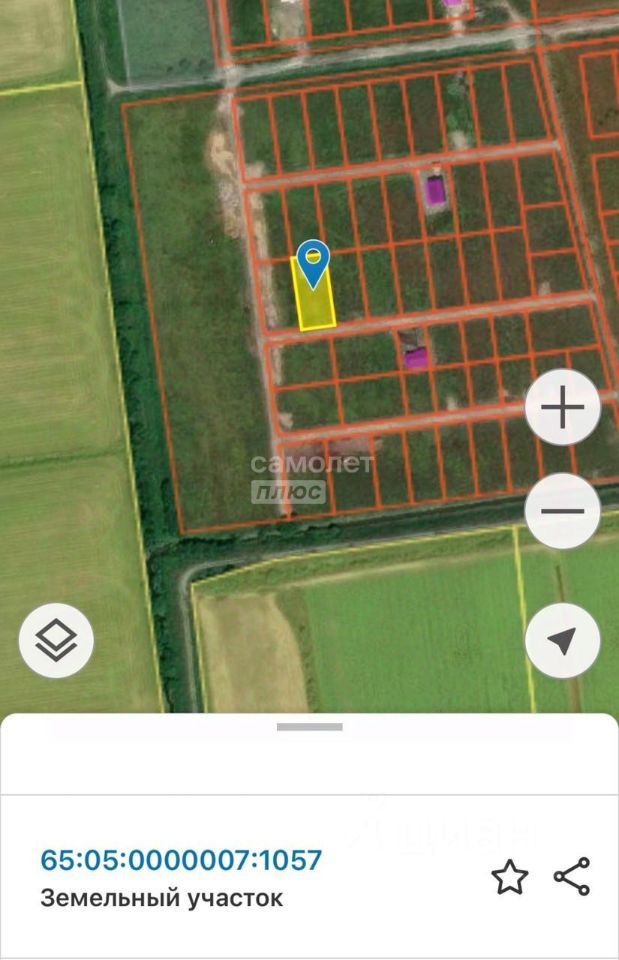
Task: Expand the bottom sheet handle
Action: [x=309, y=727]
